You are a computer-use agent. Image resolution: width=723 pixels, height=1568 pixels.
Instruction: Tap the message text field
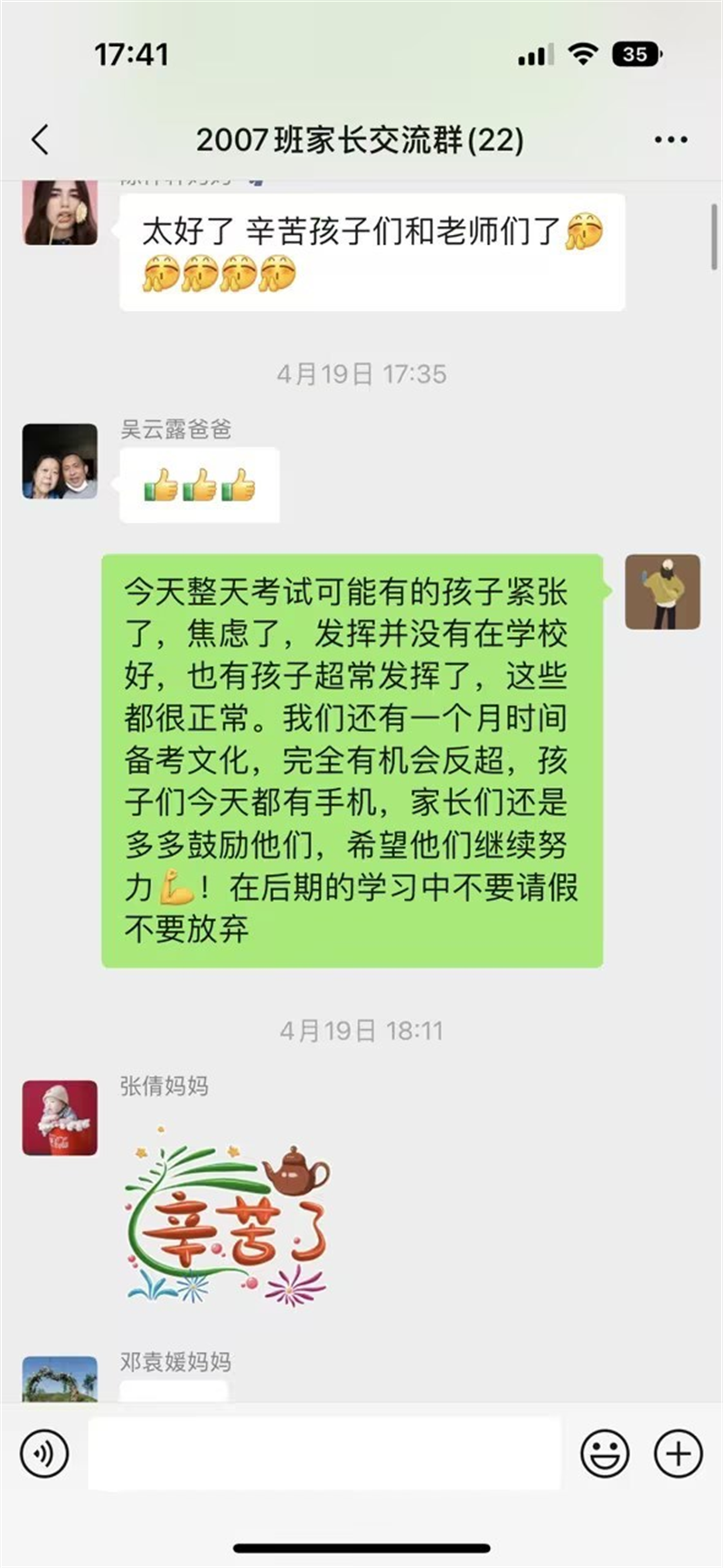324,1453
